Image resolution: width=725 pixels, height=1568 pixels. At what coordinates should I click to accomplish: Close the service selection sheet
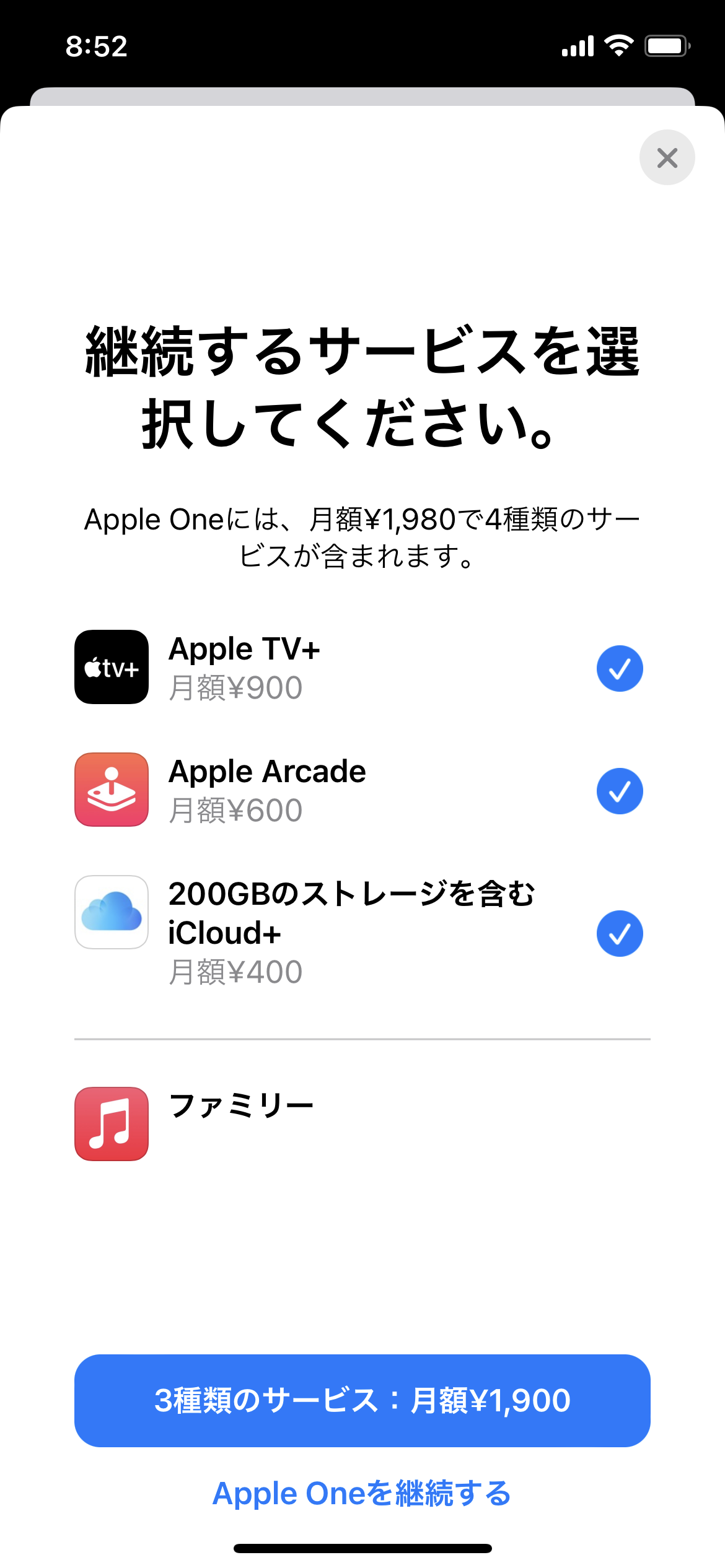pyautogui.click(x=667, y=157)
